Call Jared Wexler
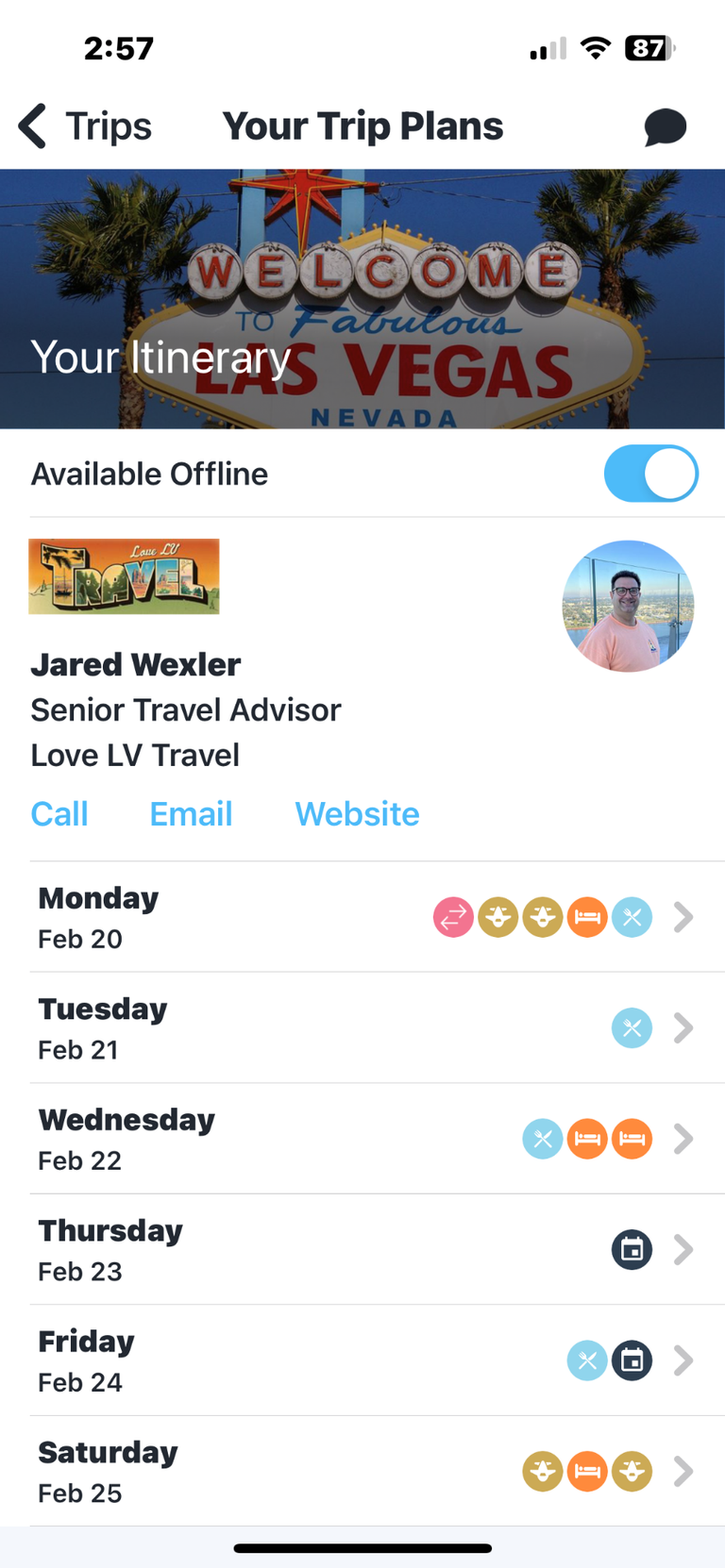 (x=59, y=813)
